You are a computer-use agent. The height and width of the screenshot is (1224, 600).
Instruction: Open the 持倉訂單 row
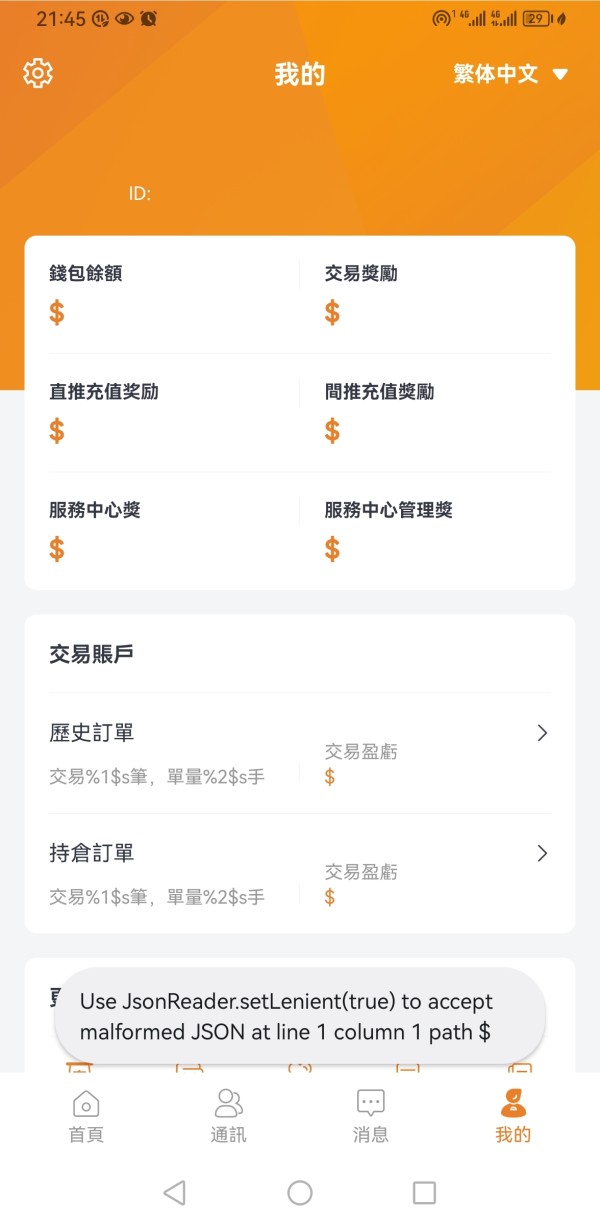click(300, 873)
